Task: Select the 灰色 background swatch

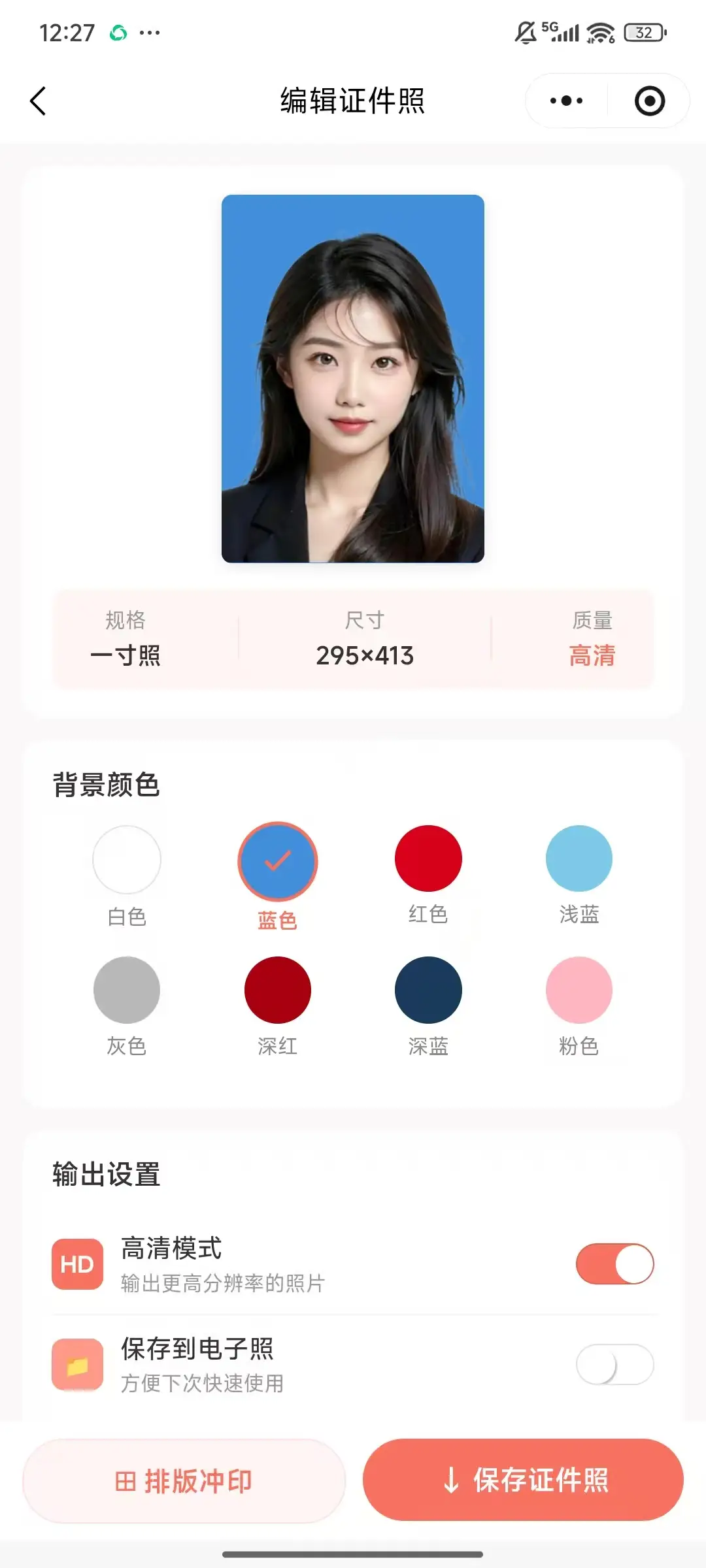Action: click(127, 990)
